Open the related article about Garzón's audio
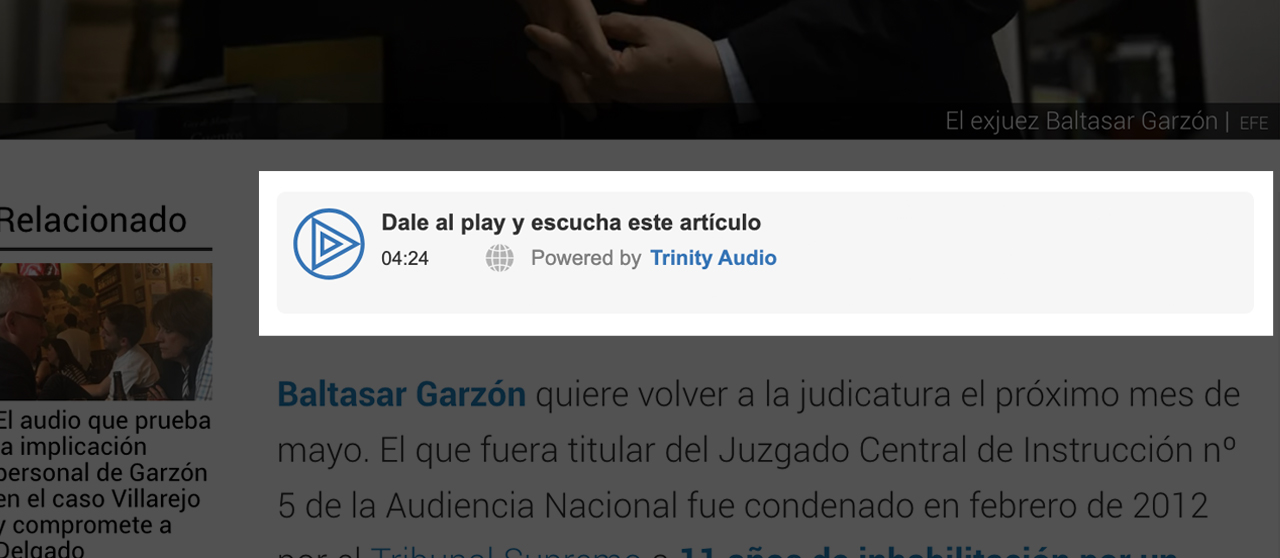Image resolution: width=1280 pixels, height=558 pixels. point(105,484)
